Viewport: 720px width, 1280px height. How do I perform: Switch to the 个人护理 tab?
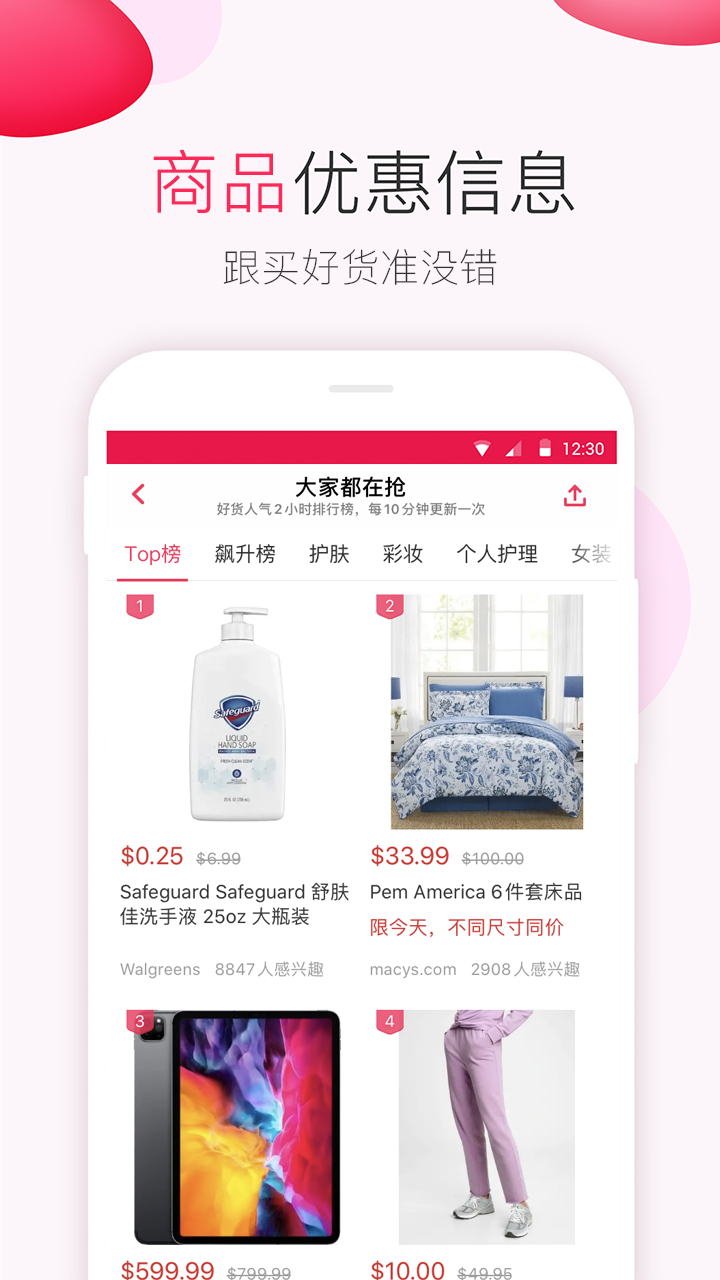[499, 553]
